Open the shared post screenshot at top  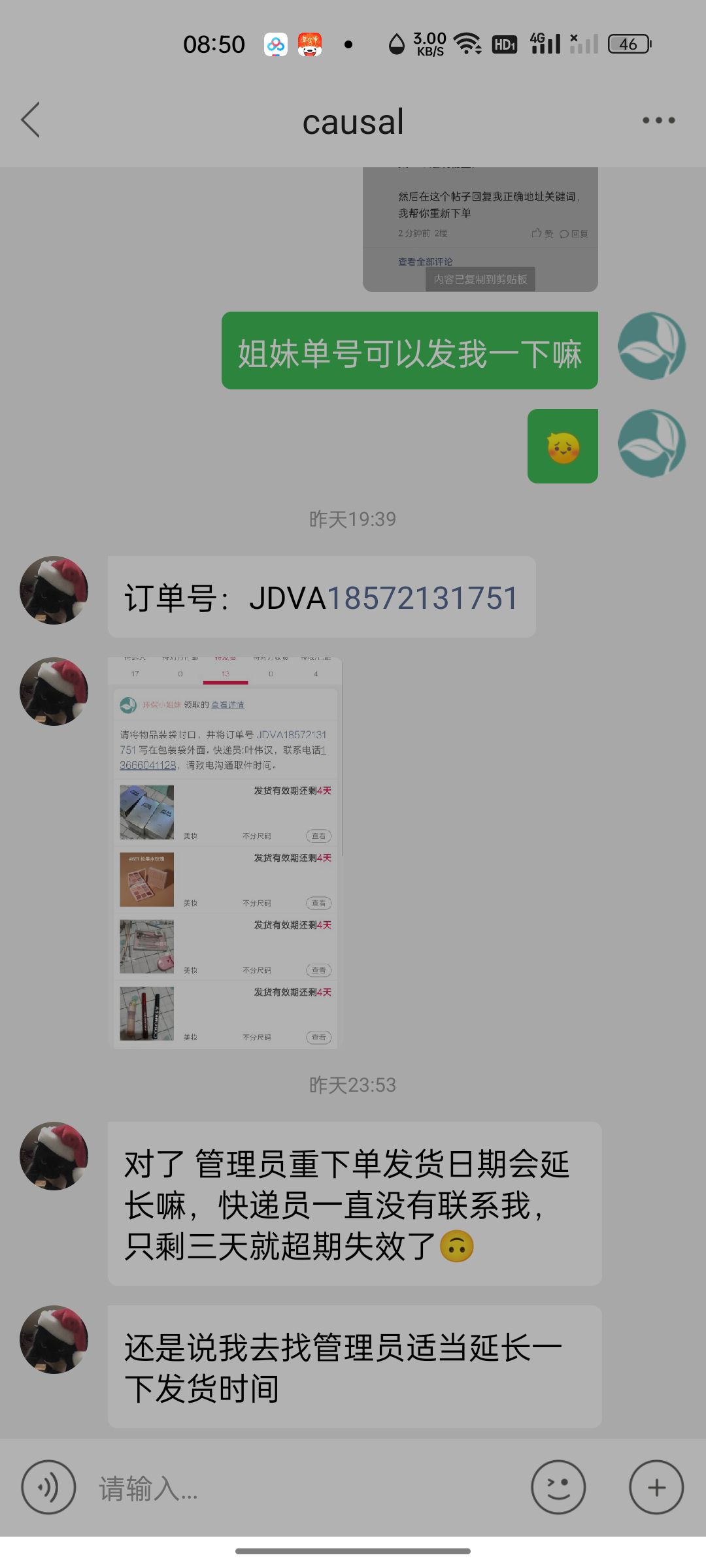point(480,229)
